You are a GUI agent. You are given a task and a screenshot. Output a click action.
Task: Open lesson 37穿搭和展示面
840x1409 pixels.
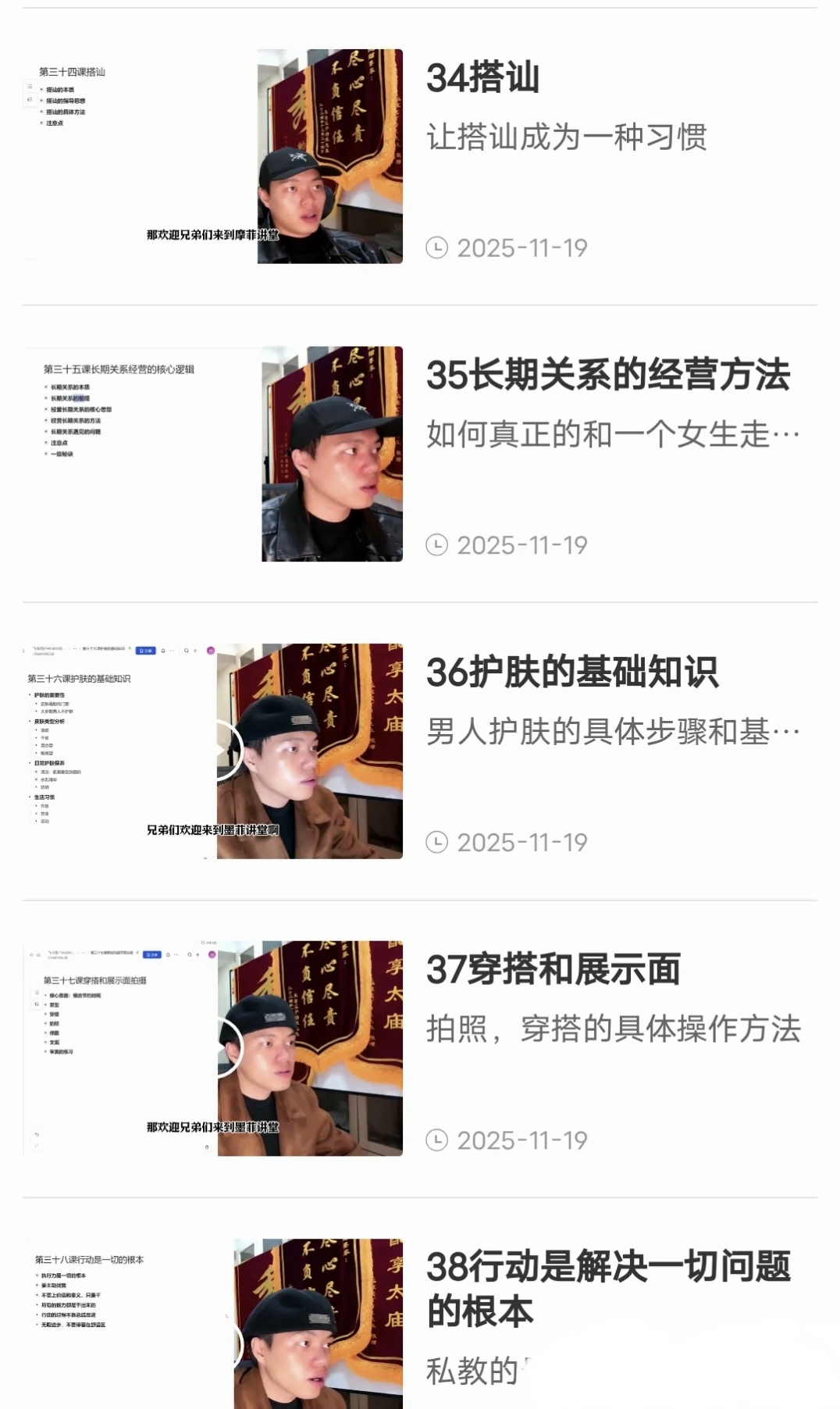(x=553, y=970)
